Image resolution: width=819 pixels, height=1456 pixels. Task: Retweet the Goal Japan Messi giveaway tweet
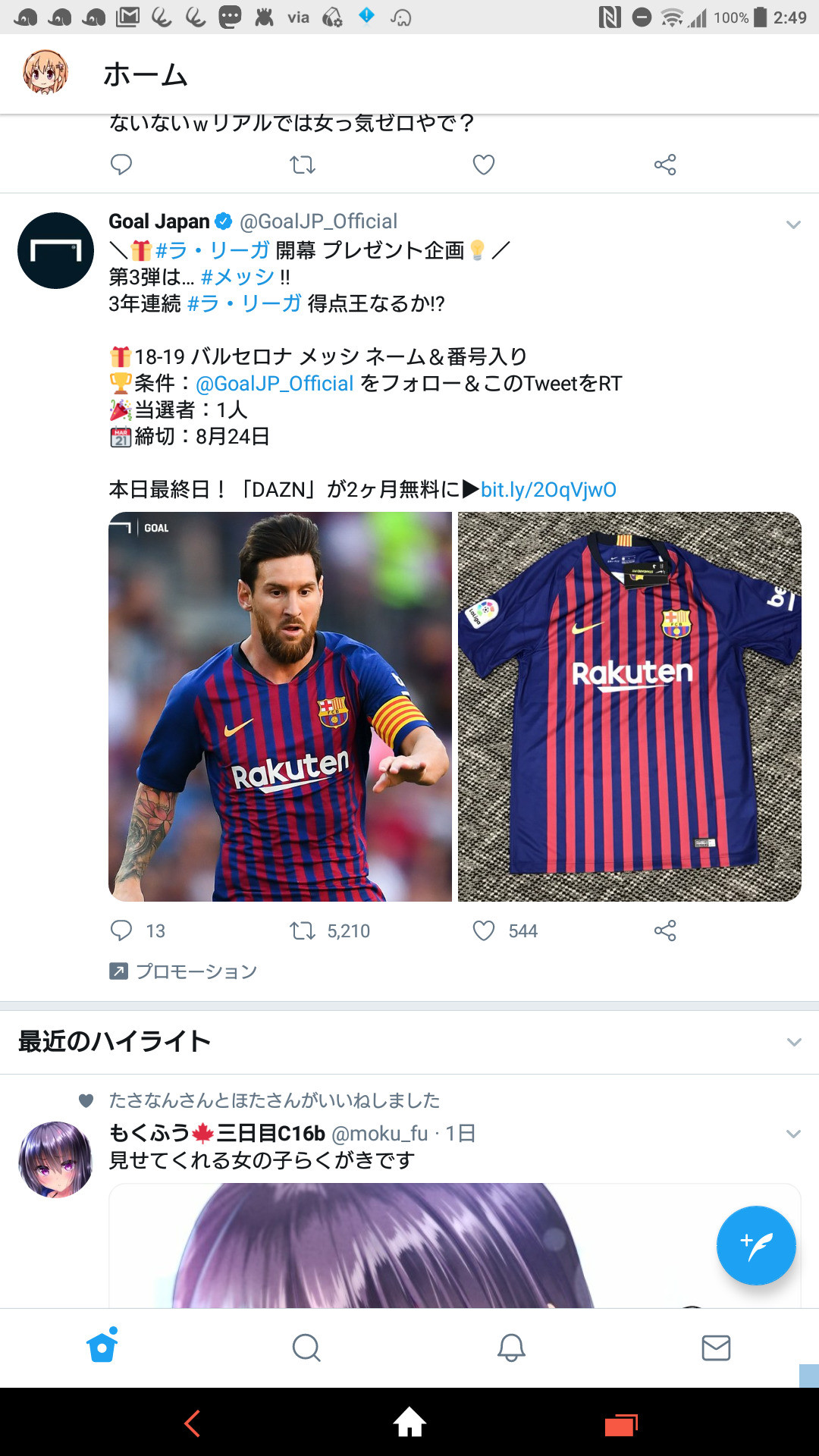click(x=303, y=930)
